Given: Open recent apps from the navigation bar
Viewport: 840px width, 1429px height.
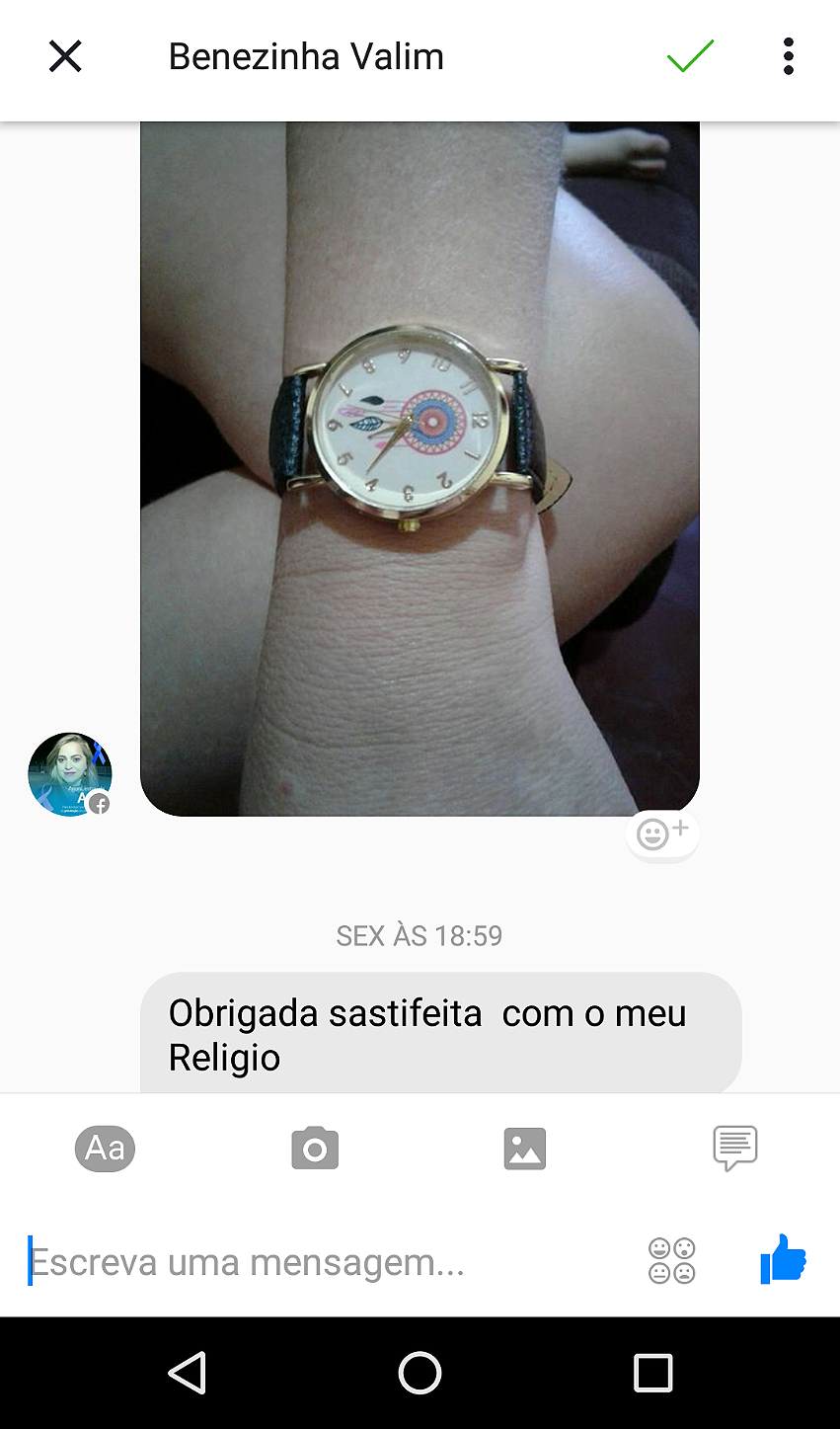Looking at the screenshot, I should (652, 1373).
